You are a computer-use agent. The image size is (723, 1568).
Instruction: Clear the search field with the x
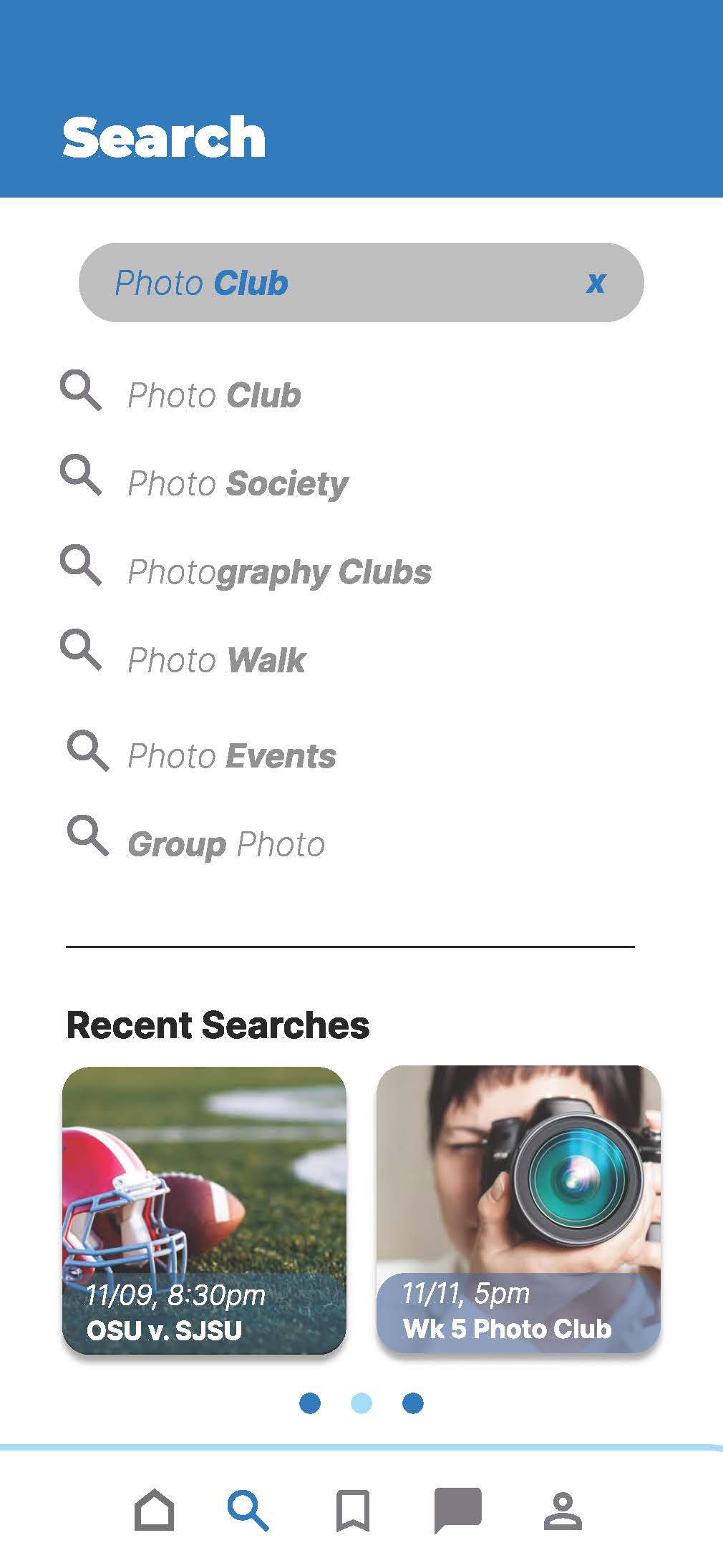tap(596, 283)
